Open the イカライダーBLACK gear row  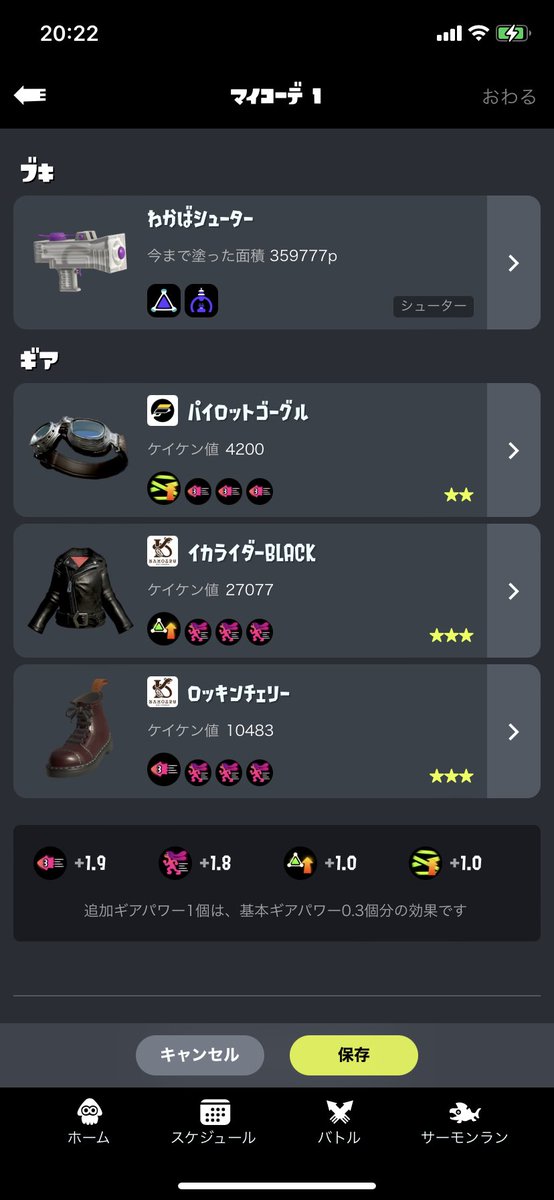pyautogui.click(x=277, y=591)
